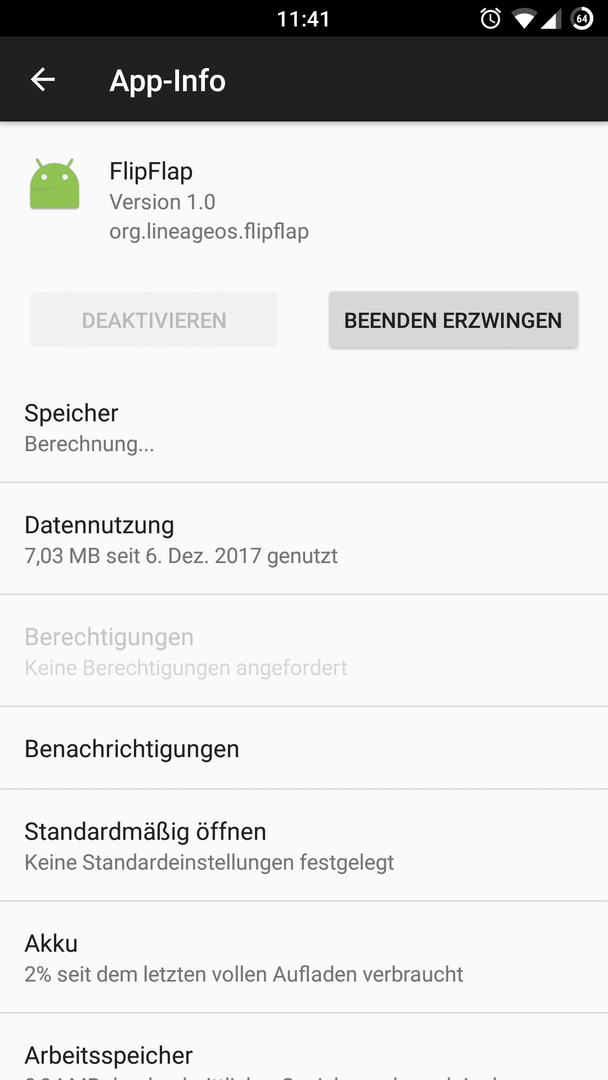Screen dimensions: 608x1080
Task: Open the Arbeitsspeicher row
Action: (x=304, y=1047)
